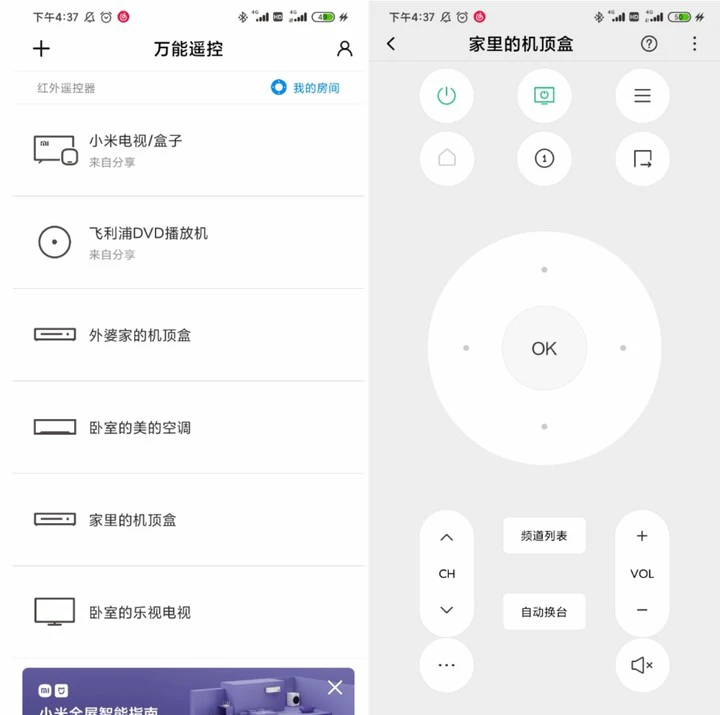Open the 小米电视/盒子 remote
Viewport: 720px width, 715px height.
click(188, 150)
